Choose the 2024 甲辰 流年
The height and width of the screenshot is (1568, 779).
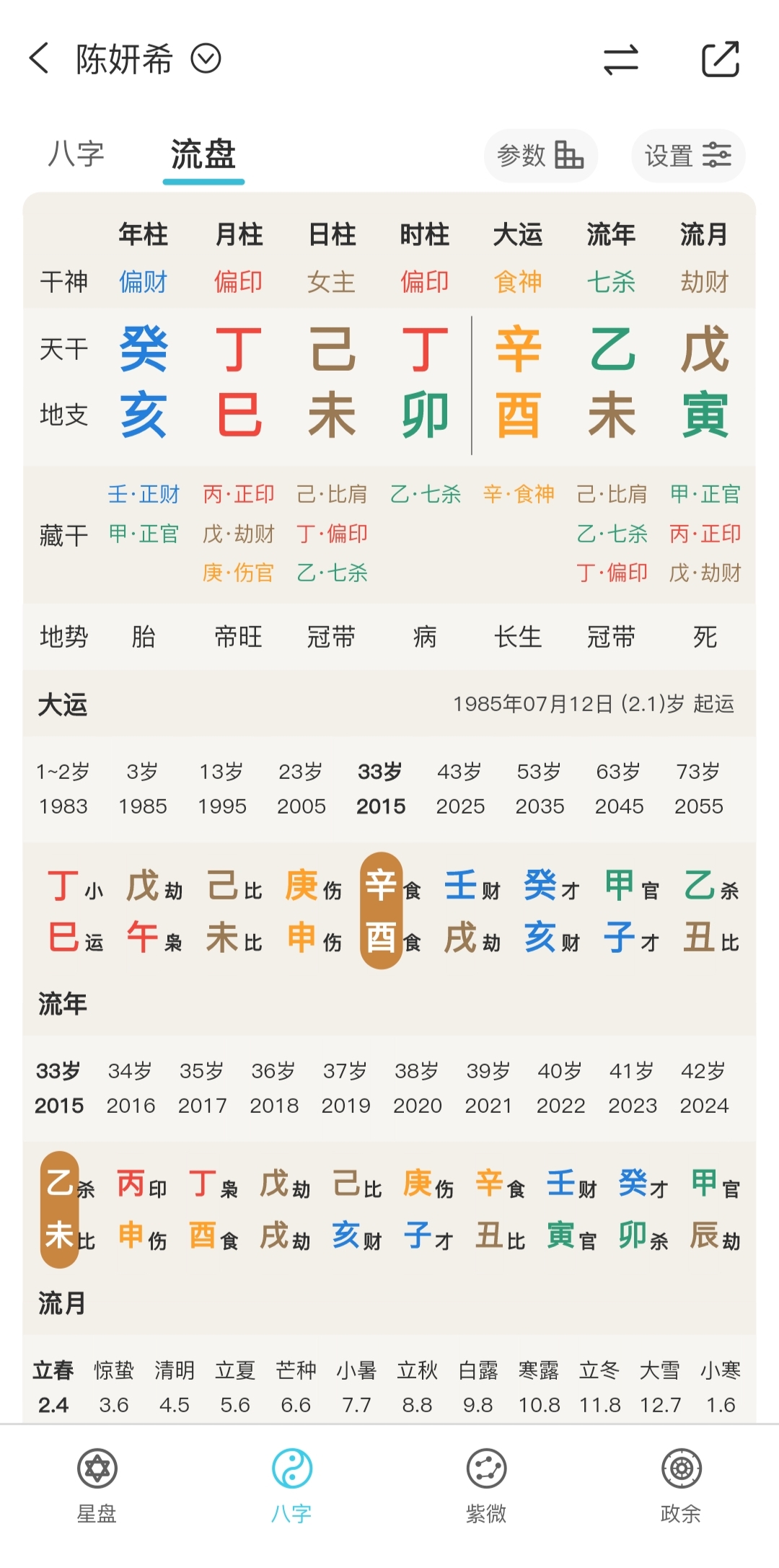point(705,1160)
